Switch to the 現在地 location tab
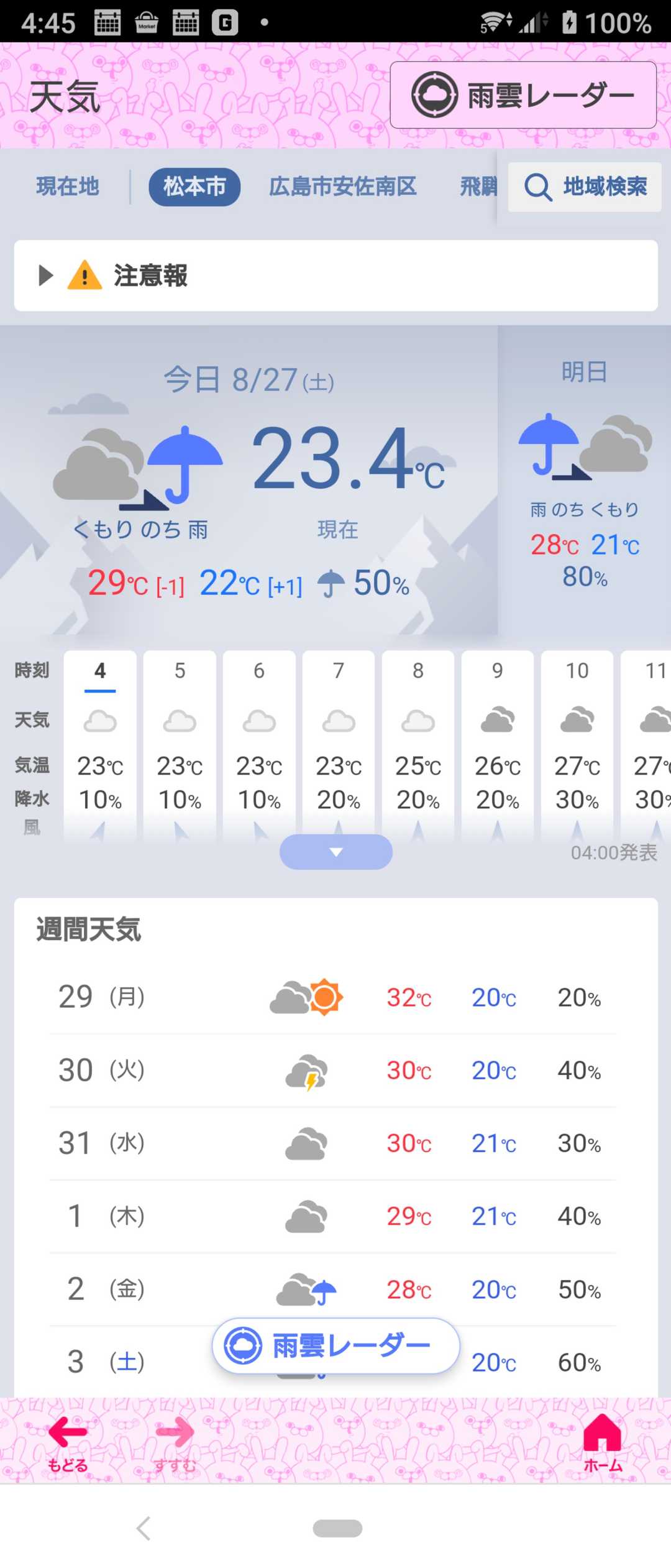 pos(68,187)
